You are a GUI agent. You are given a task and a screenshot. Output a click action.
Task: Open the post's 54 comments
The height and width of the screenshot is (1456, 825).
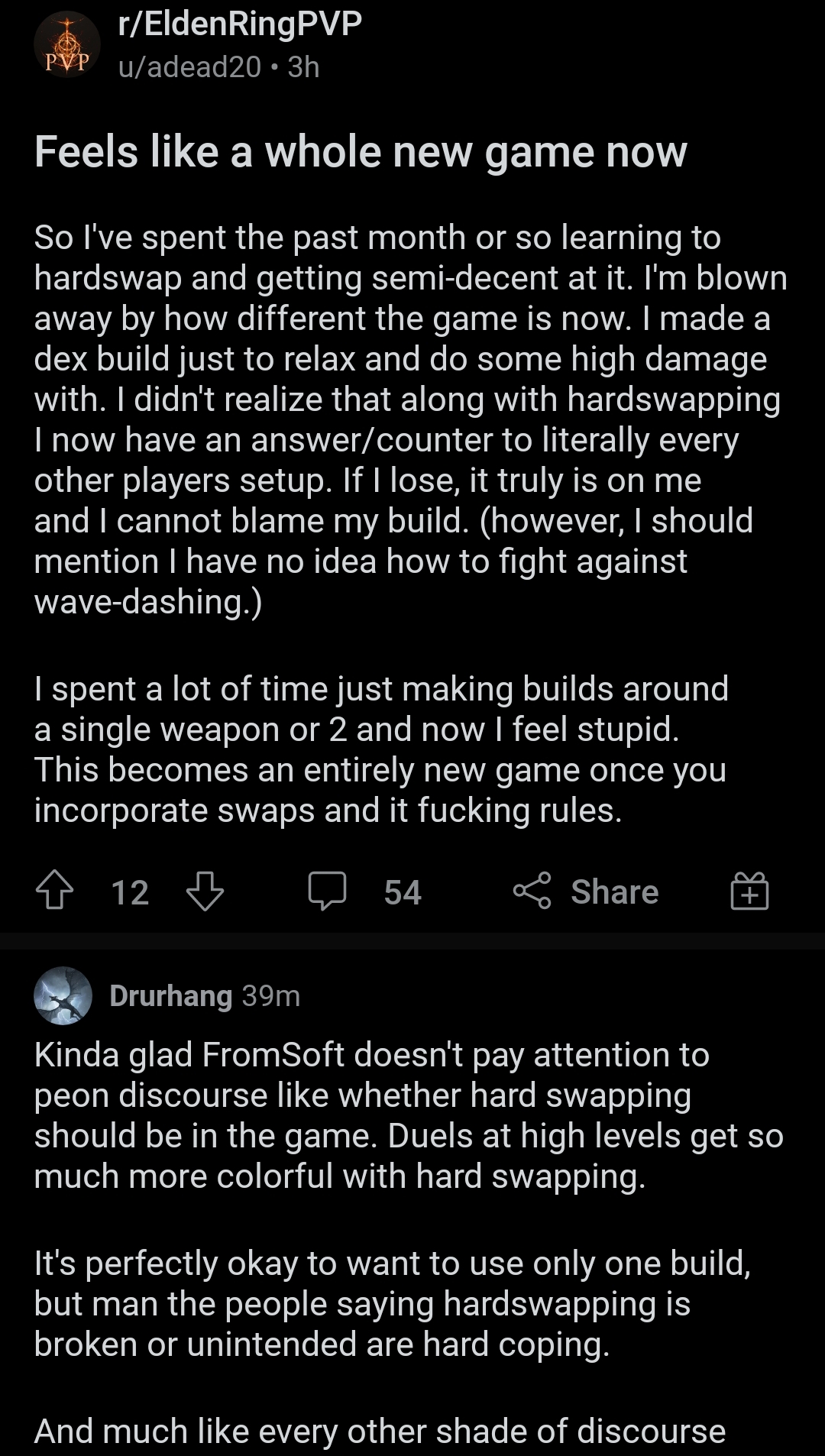point(365,891)
